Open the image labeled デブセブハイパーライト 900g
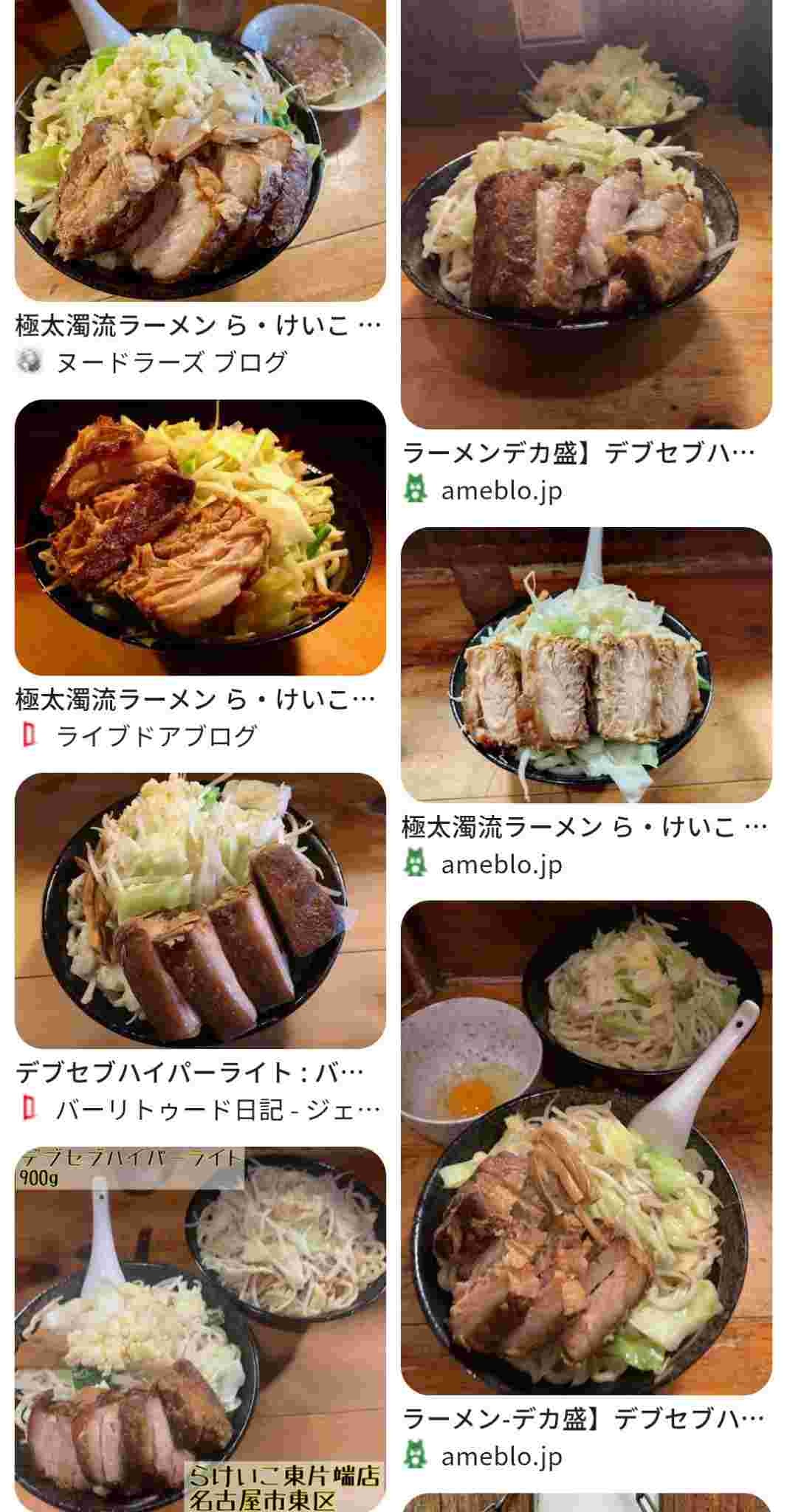The width and height of the screenshot is (787, 1512). pyautogui.click(x=199, y=1329)
